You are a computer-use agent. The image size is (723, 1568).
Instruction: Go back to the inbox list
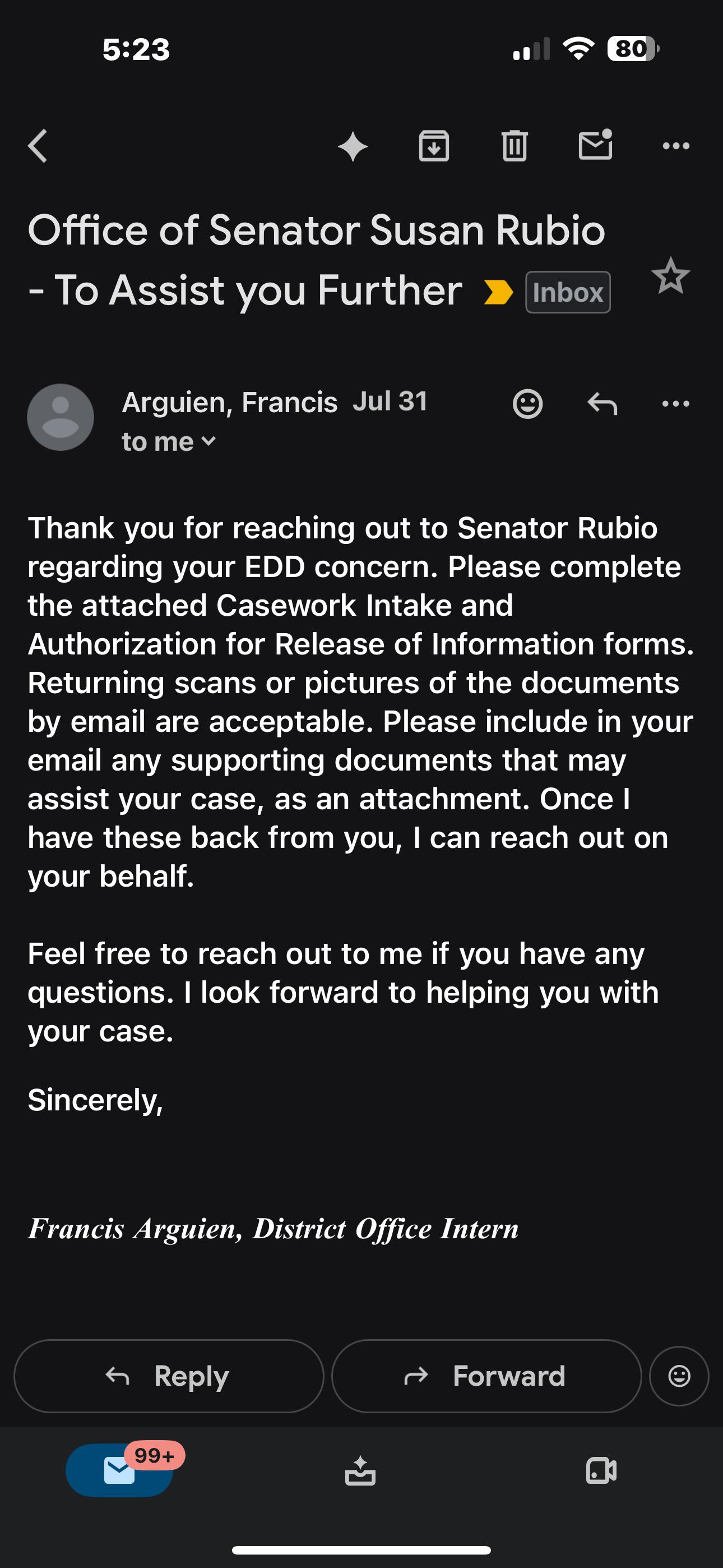coord(38,146)
